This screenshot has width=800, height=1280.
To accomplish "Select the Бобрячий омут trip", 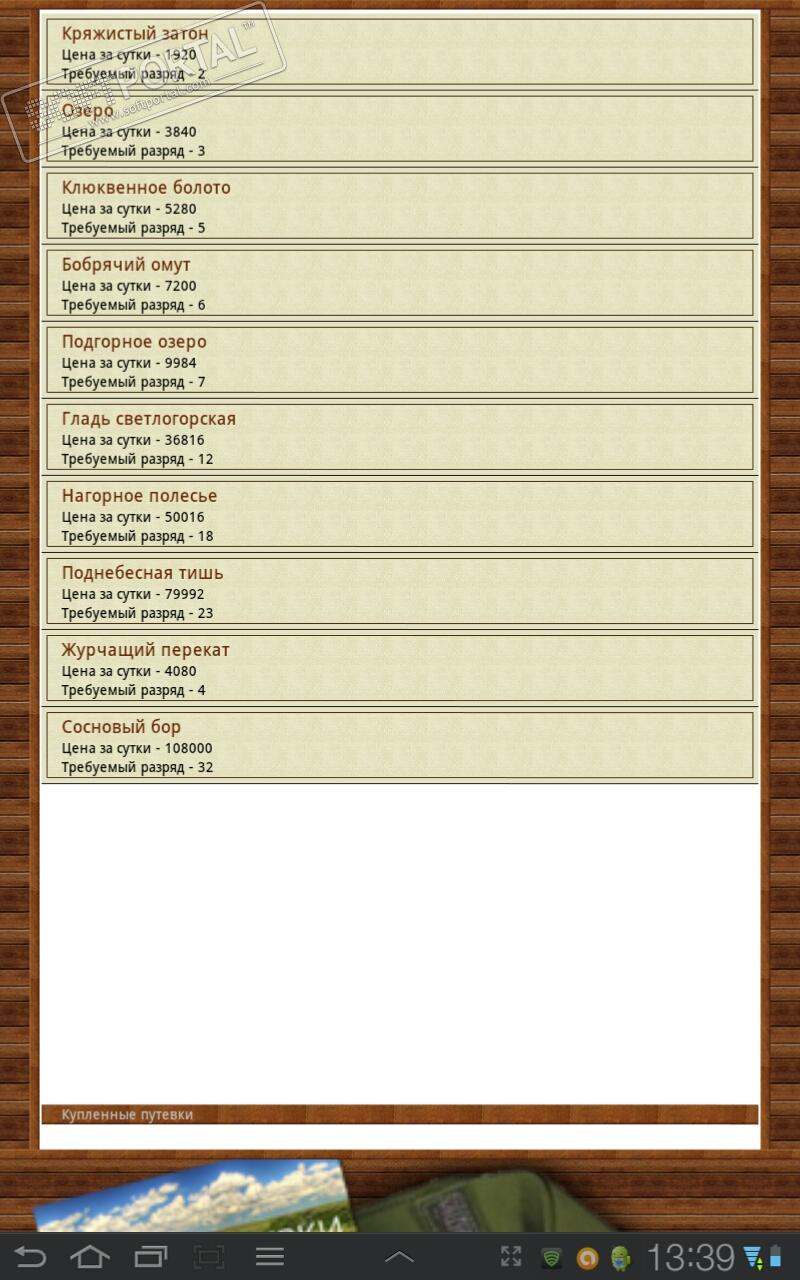I will 400,283.
